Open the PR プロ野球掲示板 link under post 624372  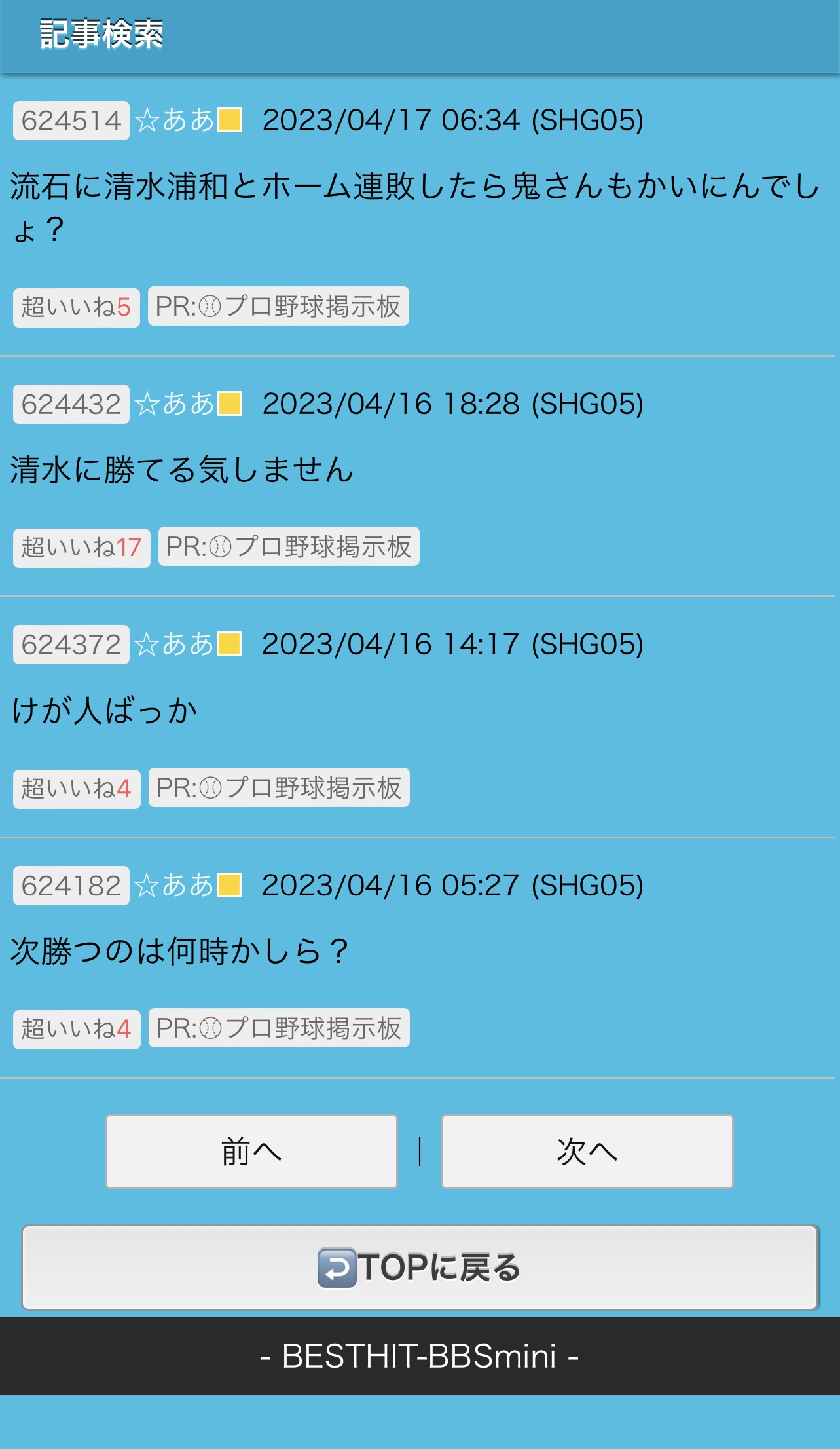pos(279,787)
